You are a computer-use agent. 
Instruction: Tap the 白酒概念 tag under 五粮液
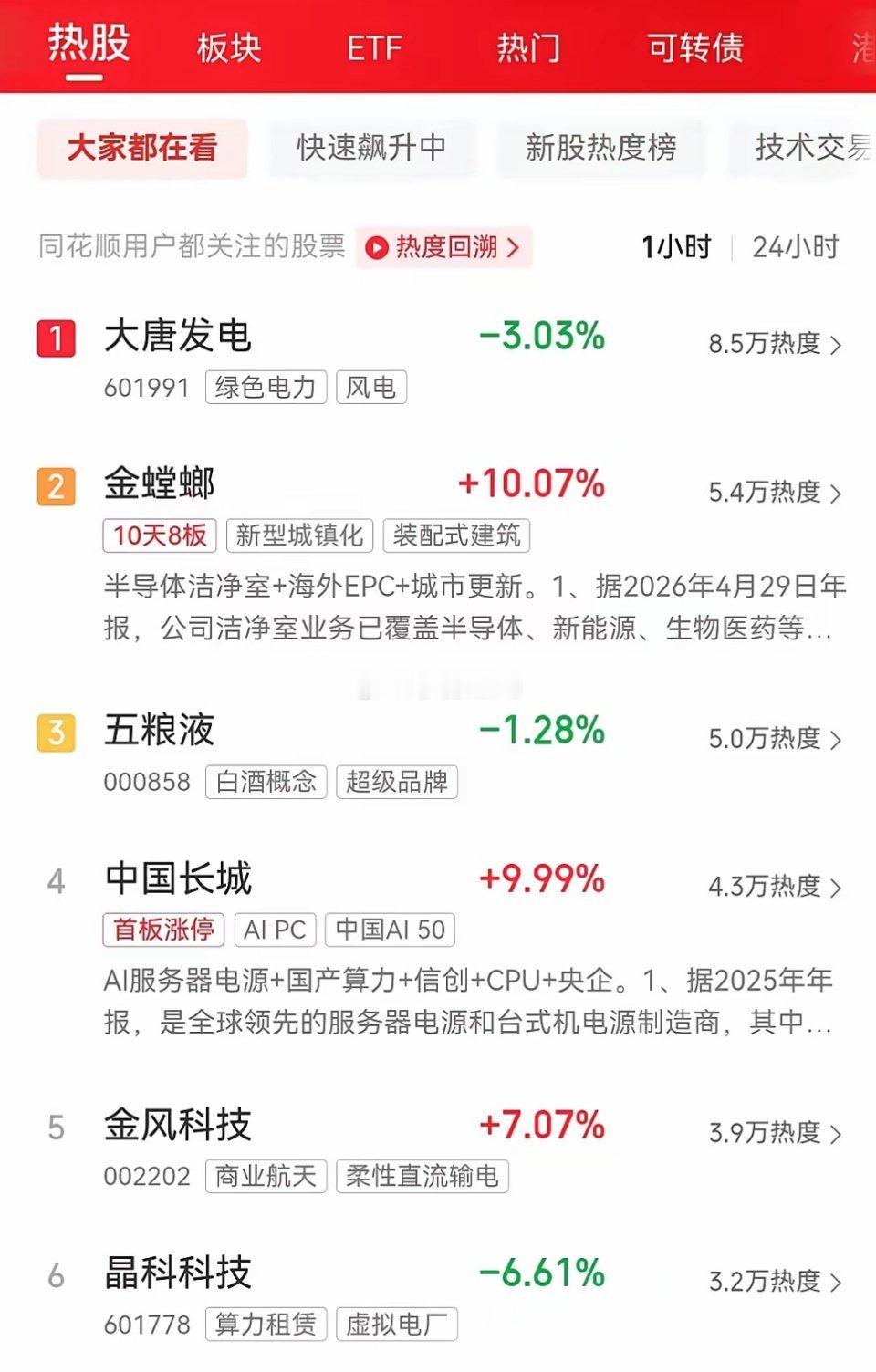(266, 782)
